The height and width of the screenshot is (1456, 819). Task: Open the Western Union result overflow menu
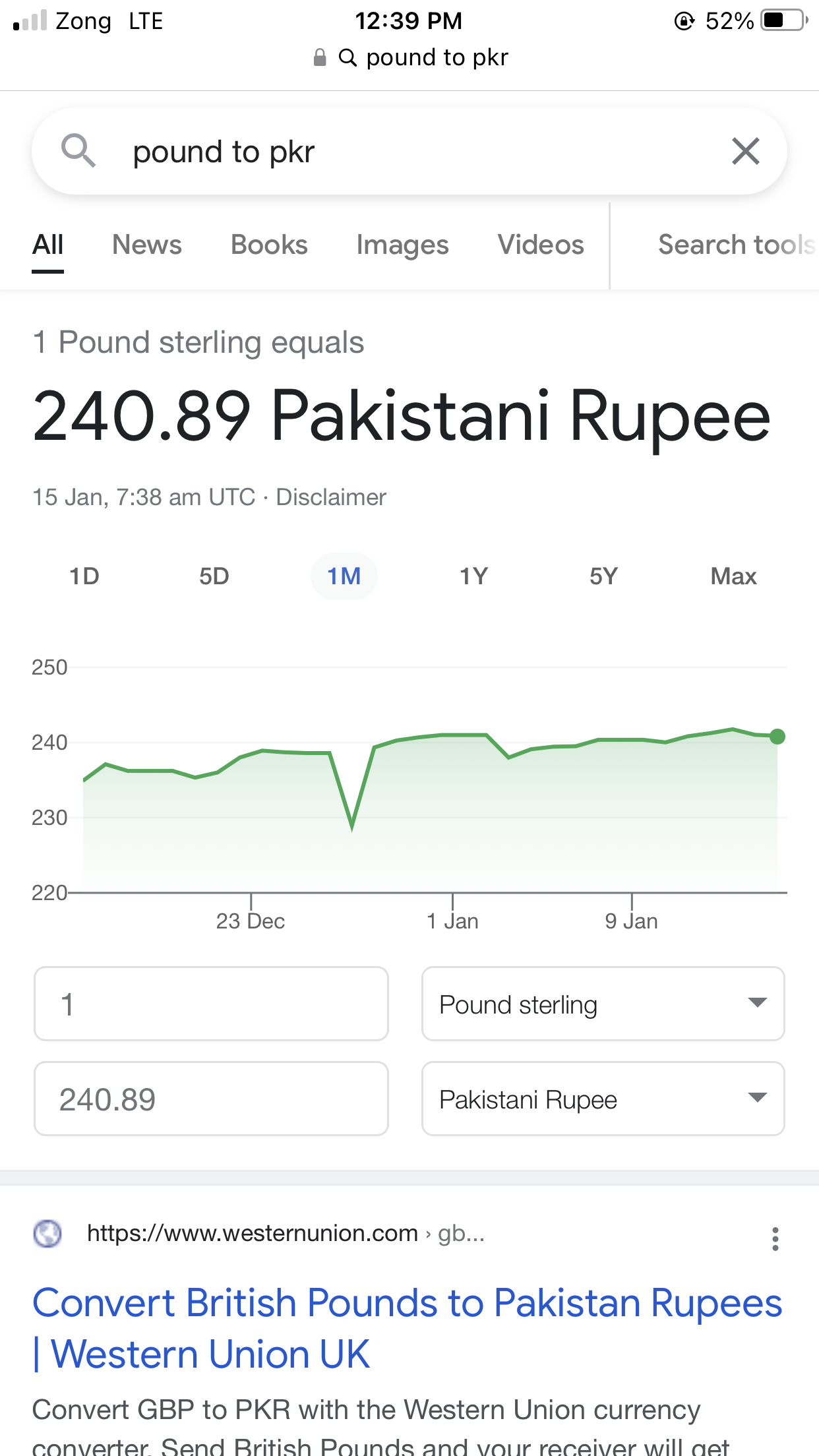(x=775, y=1238)
